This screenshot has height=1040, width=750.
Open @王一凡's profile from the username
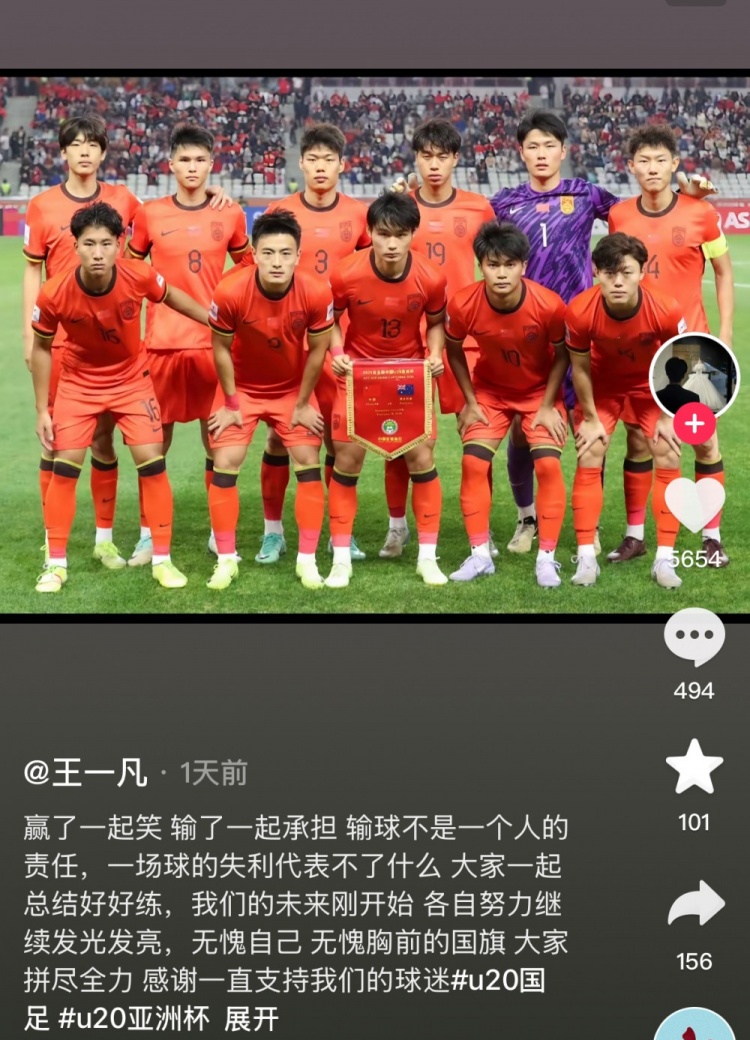coord(85,773)
